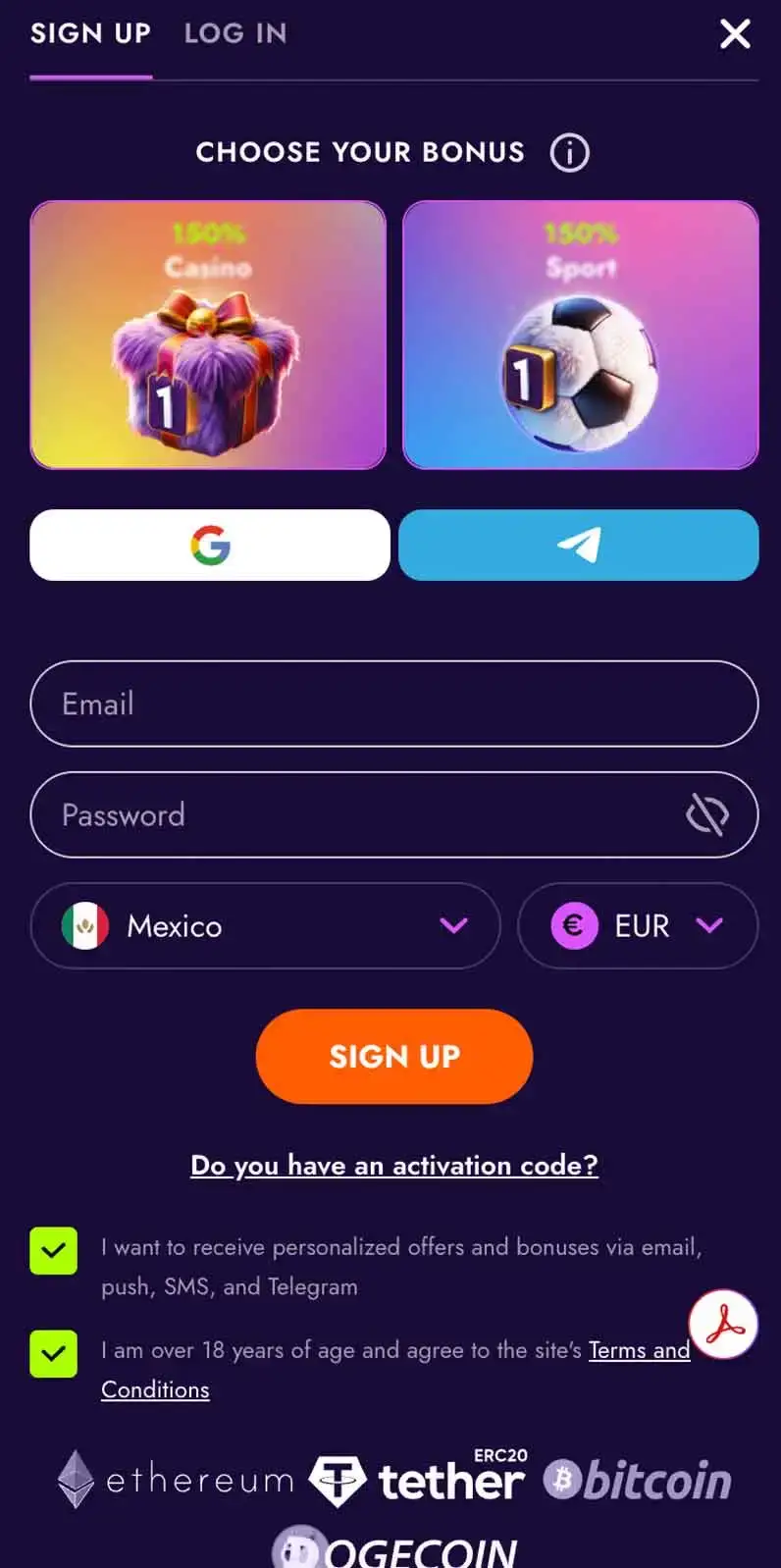781x1568 pixels.
Task: Choose the 150% Sport bonus card
Action: tap(581, 335)
